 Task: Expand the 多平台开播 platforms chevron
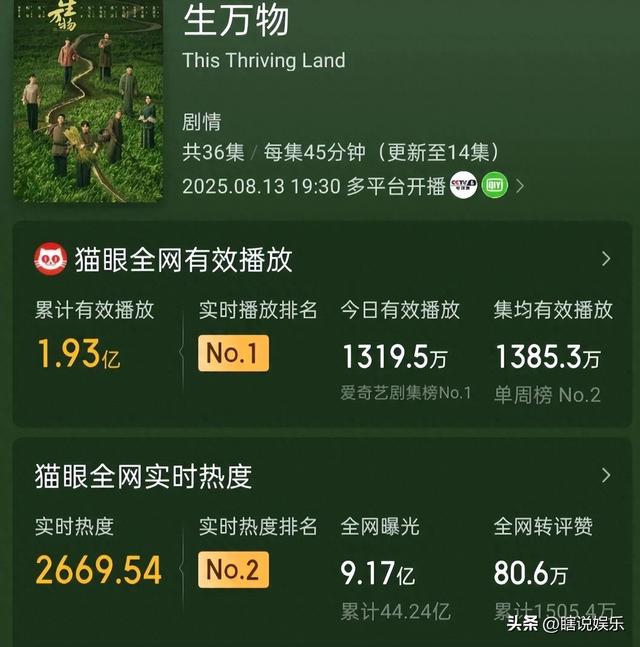(520, 186)
